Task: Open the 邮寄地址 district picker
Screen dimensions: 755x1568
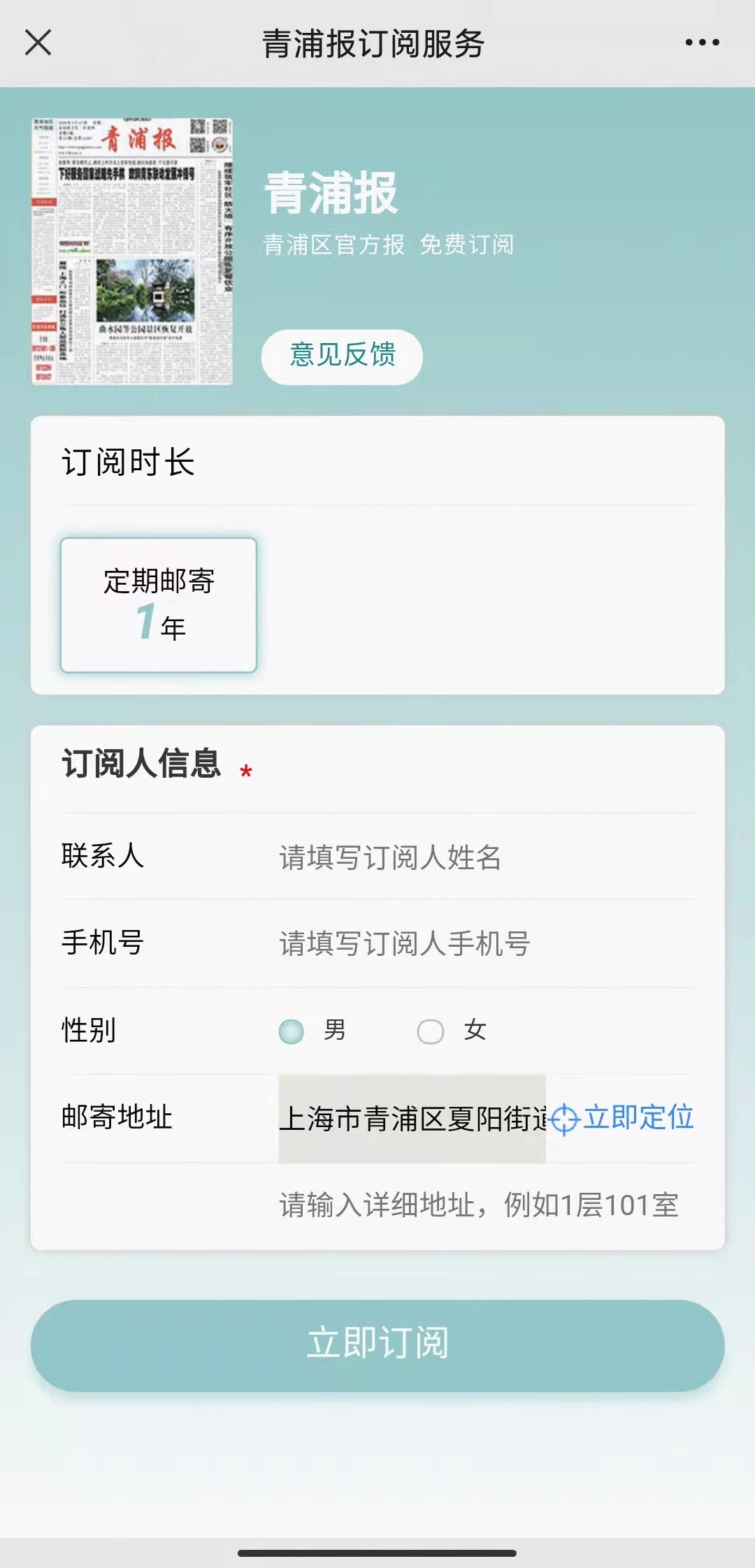Action: tap(412, 1119)
